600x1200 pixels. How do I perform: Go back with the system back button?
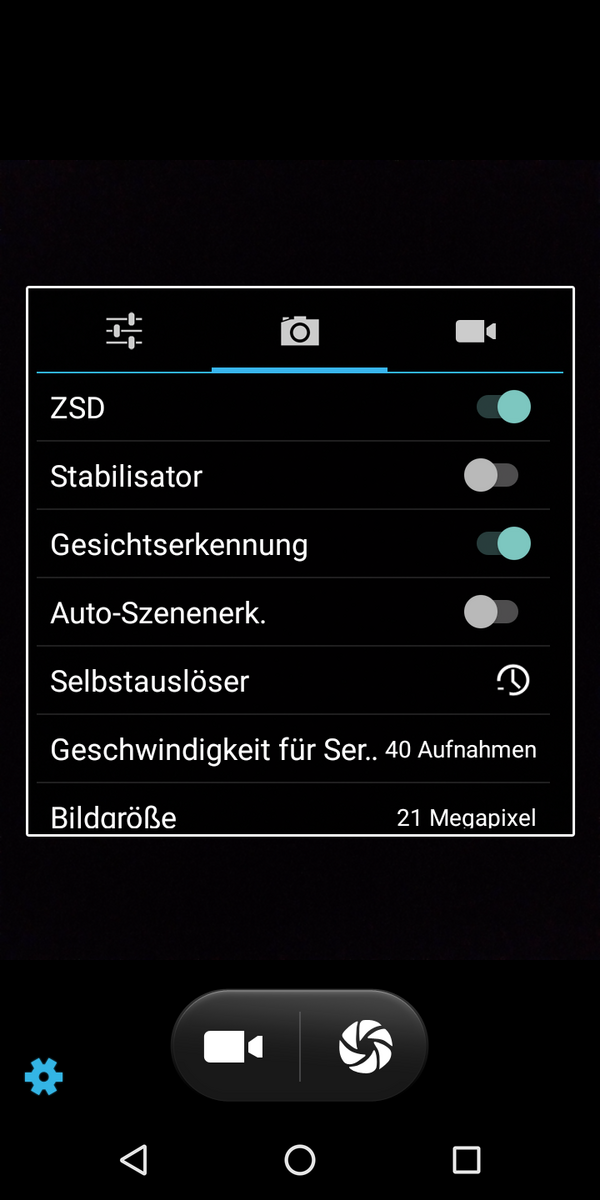pyautogui.click(x=133, y=1159)
